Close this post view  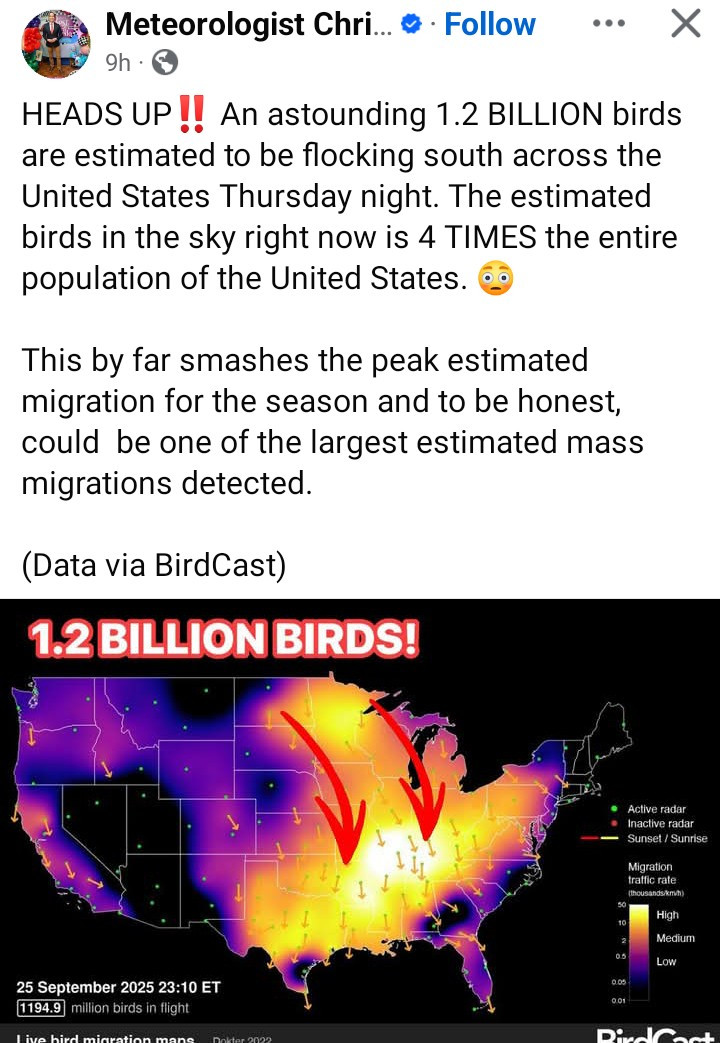coord(685,24)
